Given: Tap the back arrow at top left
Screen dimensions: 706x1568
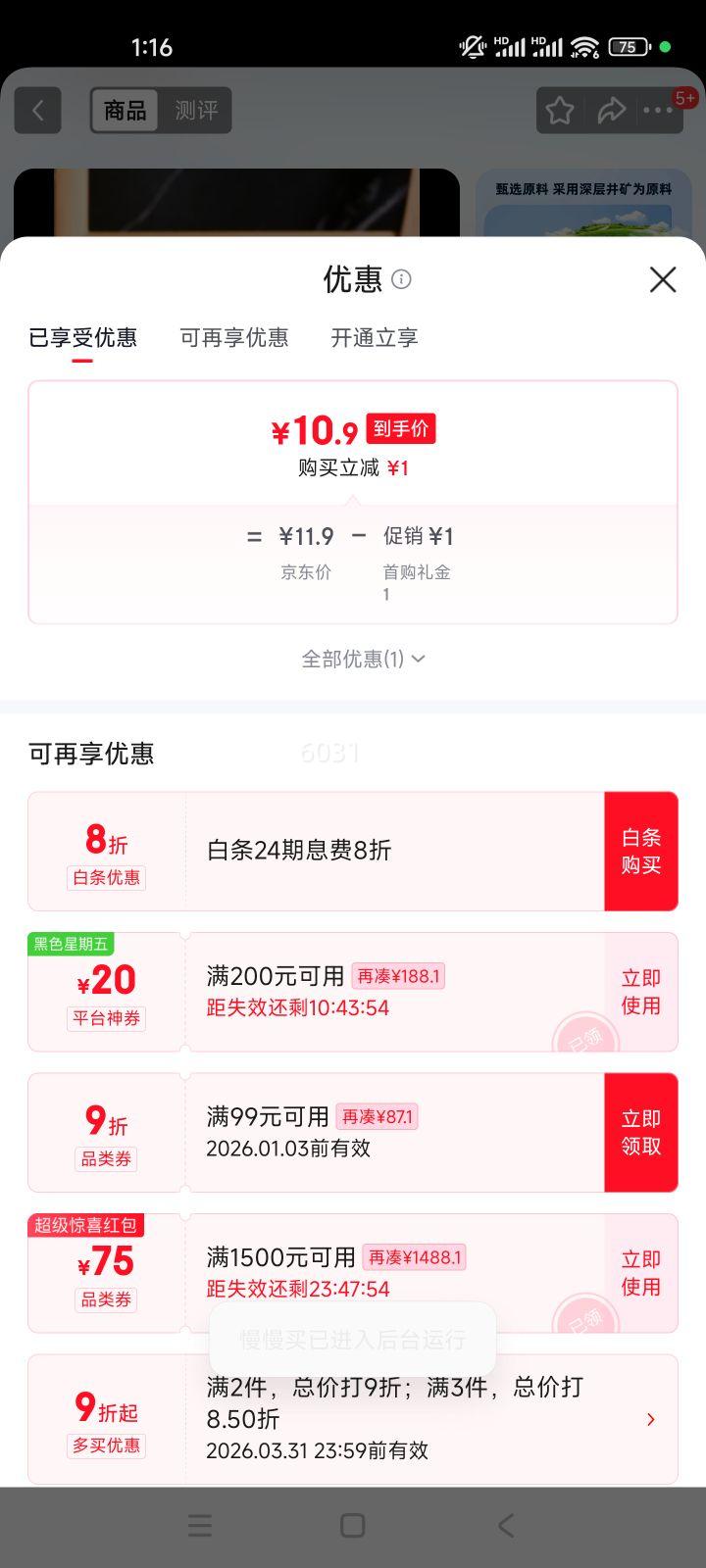Looking at the screenshot, I should pyautogui.click(x=37, y=110).
